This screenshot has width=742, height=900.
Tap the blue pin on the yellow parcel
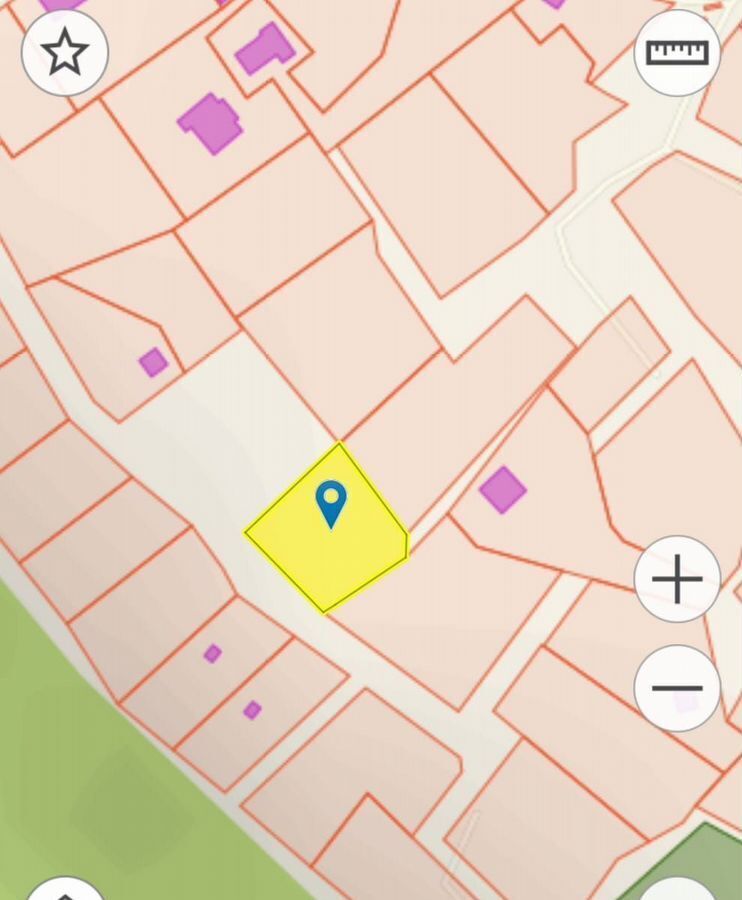tap(331, 500)
